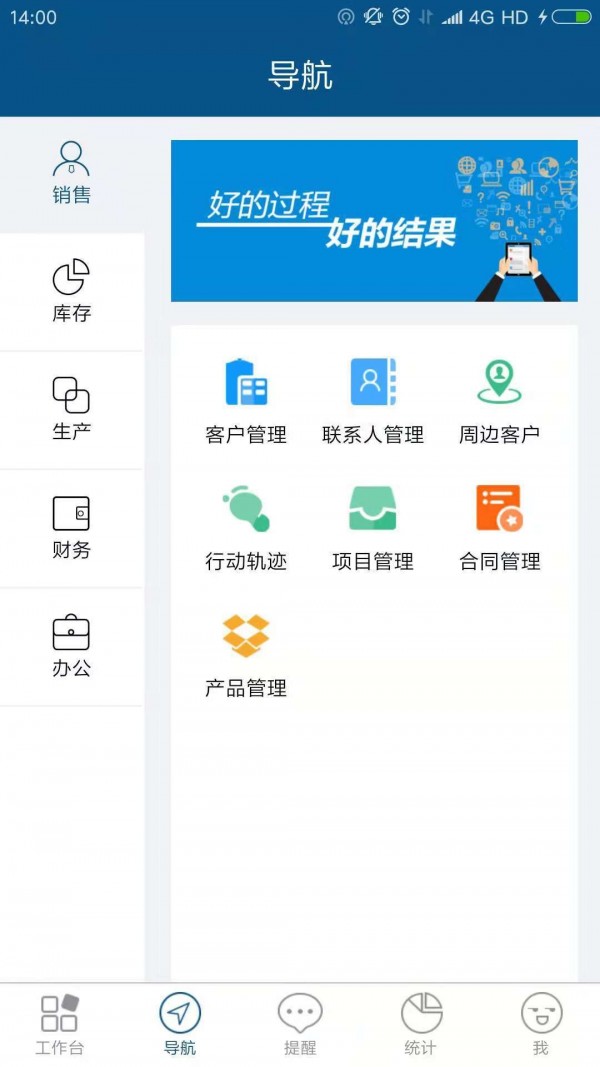This screenshot has height=1067, width=600.
Task: Go to 项目管理
Action: 373,526
